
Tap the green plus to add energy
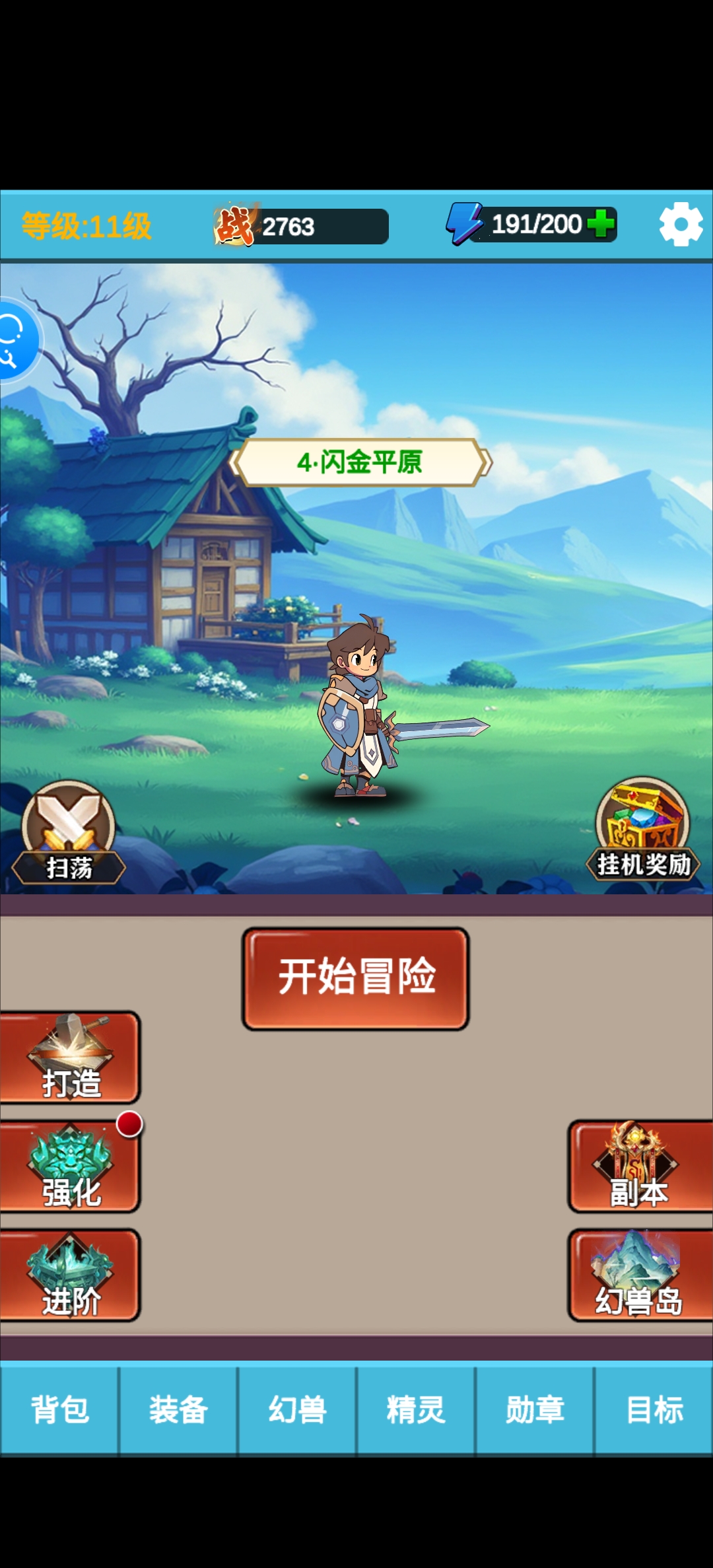600,223
